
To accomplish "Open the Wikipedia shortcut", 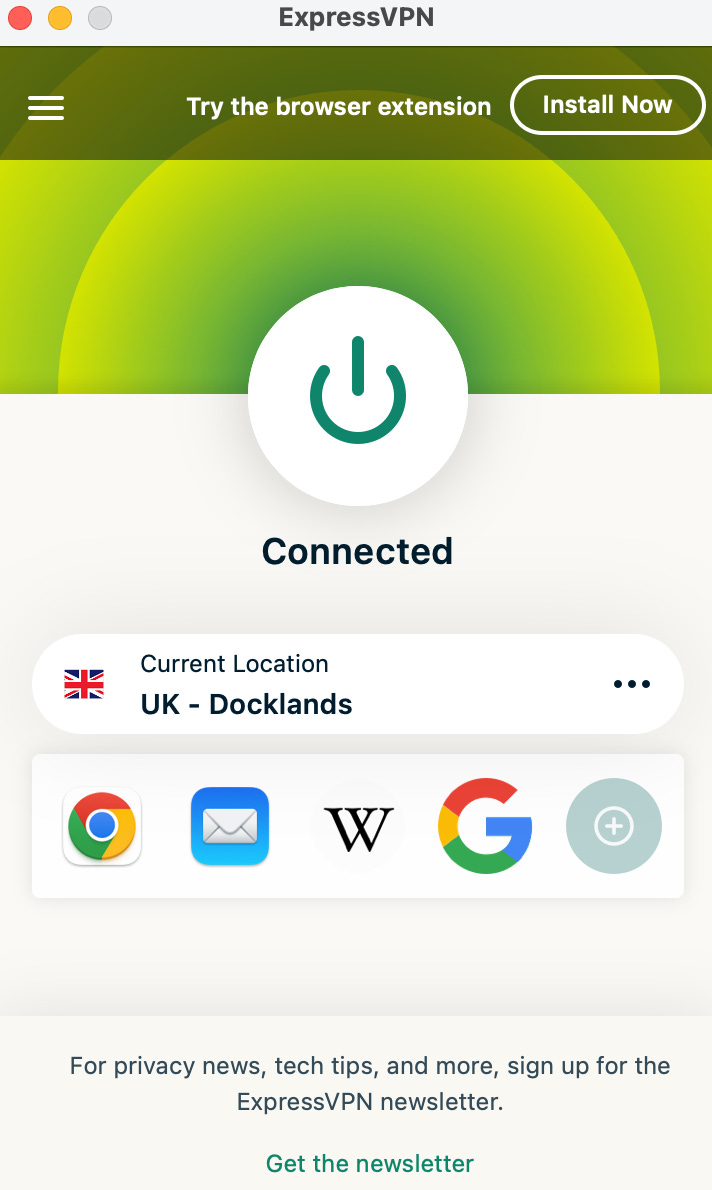I will point(358,827).
